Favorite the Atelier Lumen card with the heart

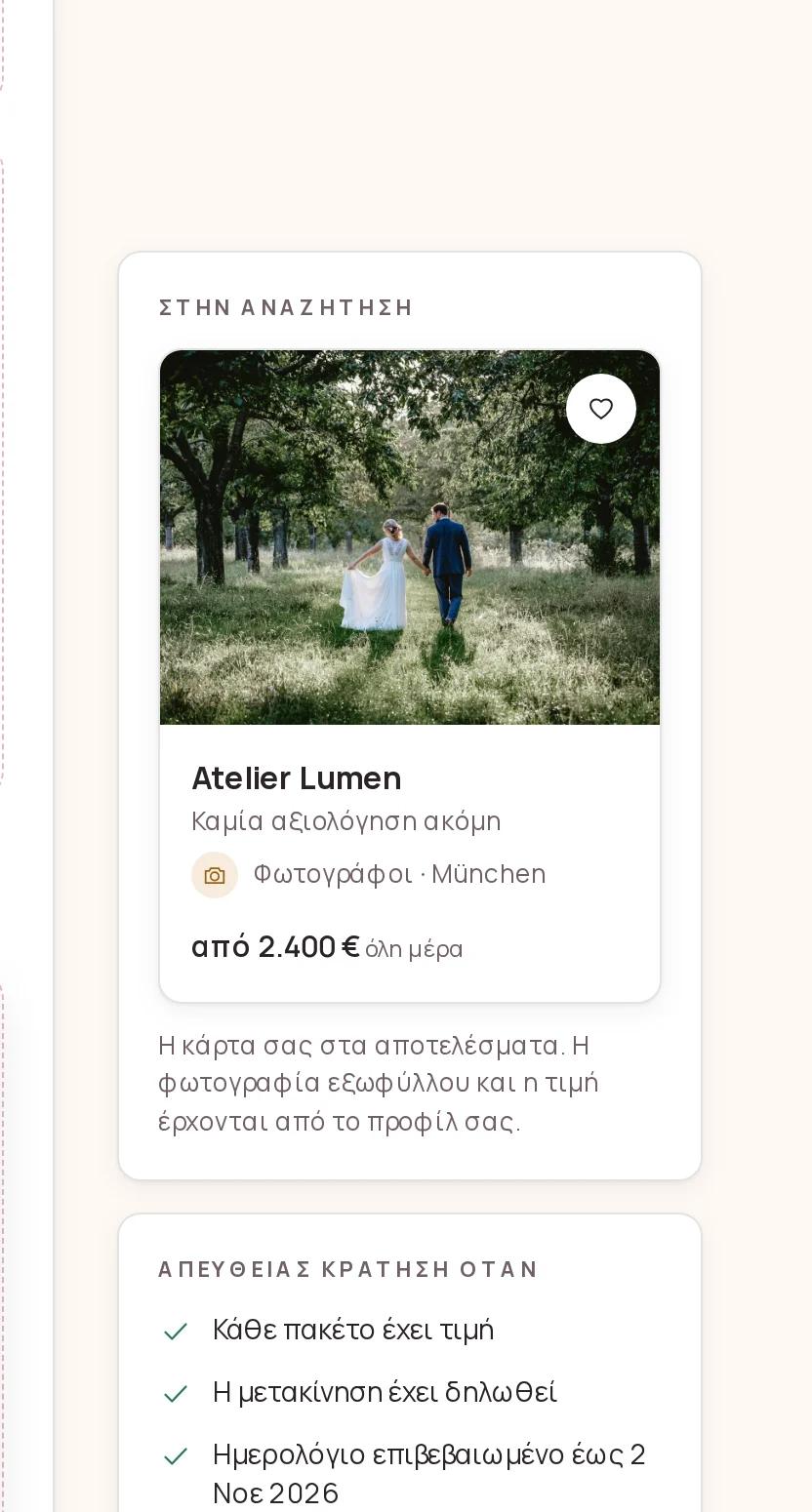[601, 409]
